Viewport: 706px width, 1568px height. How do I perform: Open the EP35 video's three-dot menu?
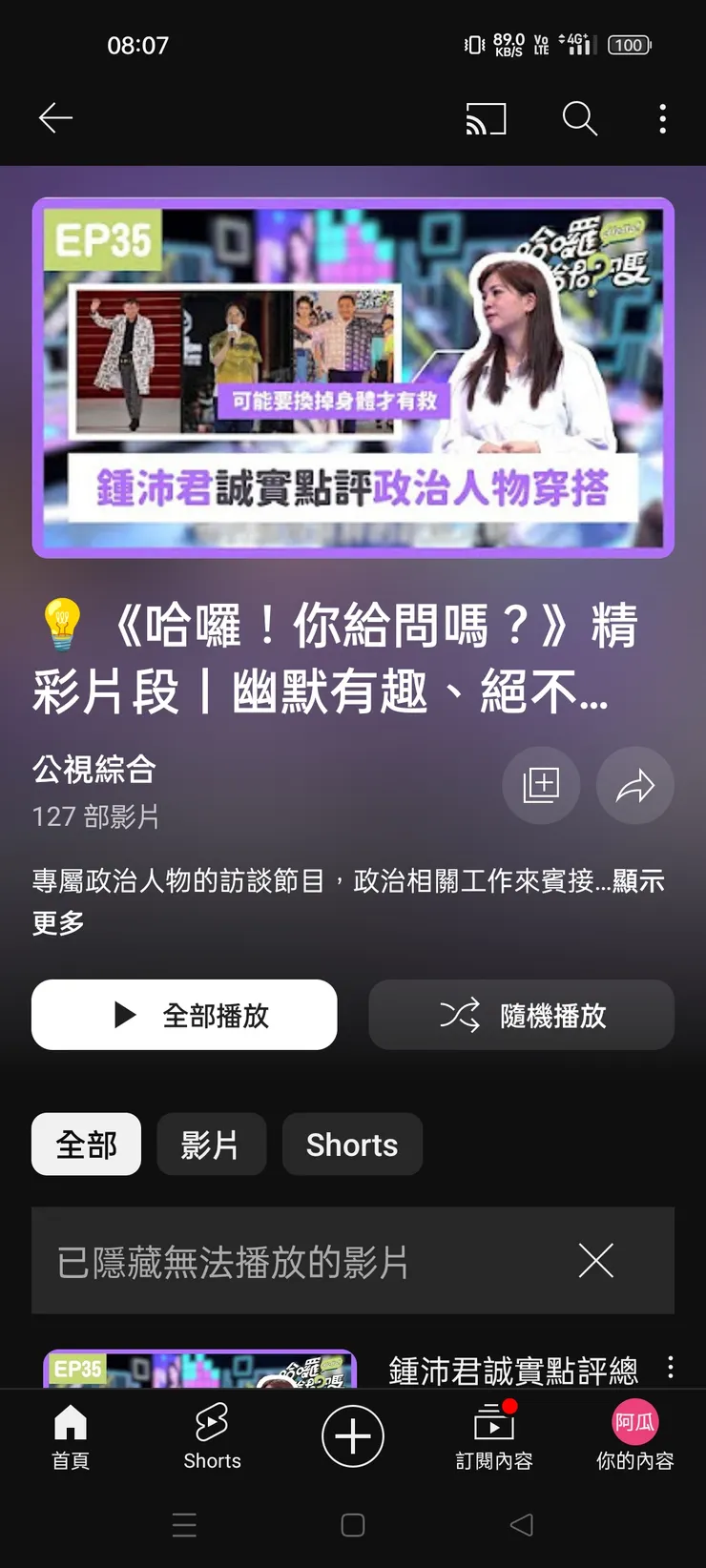tap(672, 1369)
